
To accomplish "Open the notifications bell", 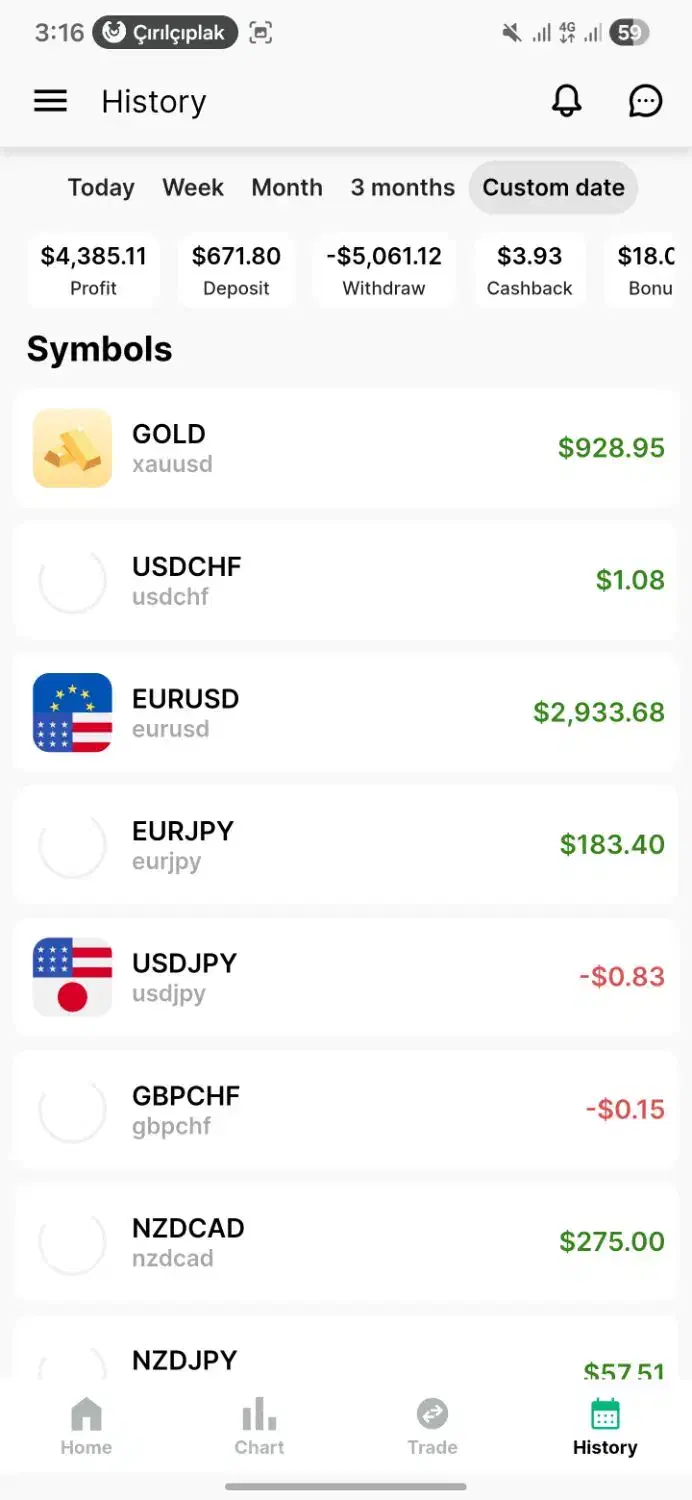I will tap(566, 101).
